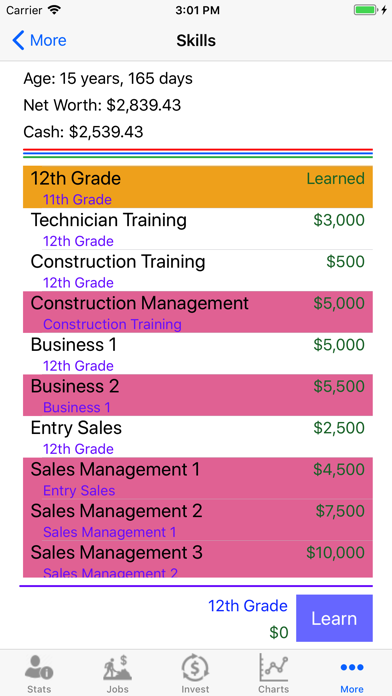This screenshot has height=696, width=392.
Task: Pick the Business 1 skill
Action: click(198, 353)
